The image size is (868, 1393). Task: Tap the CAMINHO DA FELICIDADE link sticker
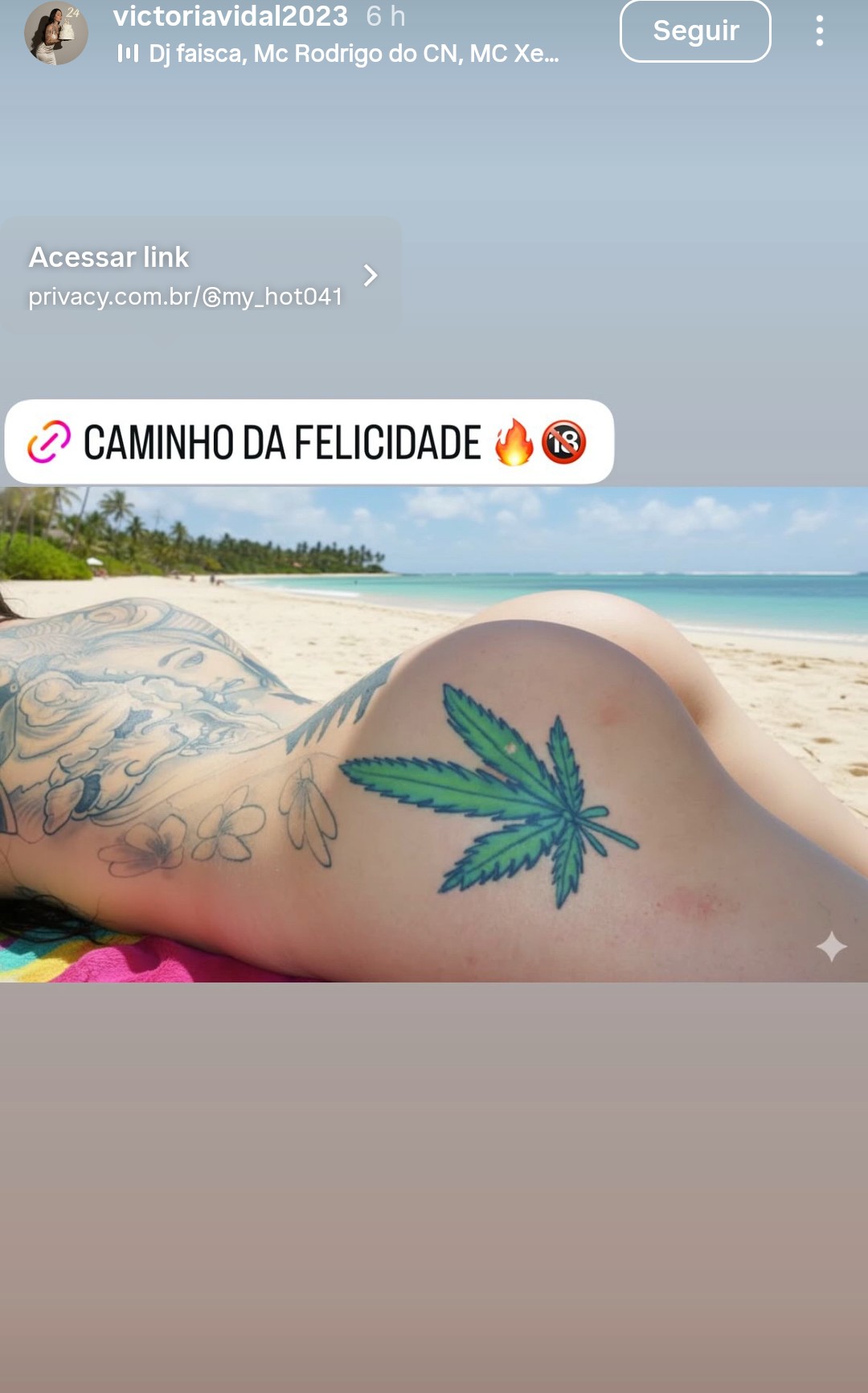click(309, 442)
